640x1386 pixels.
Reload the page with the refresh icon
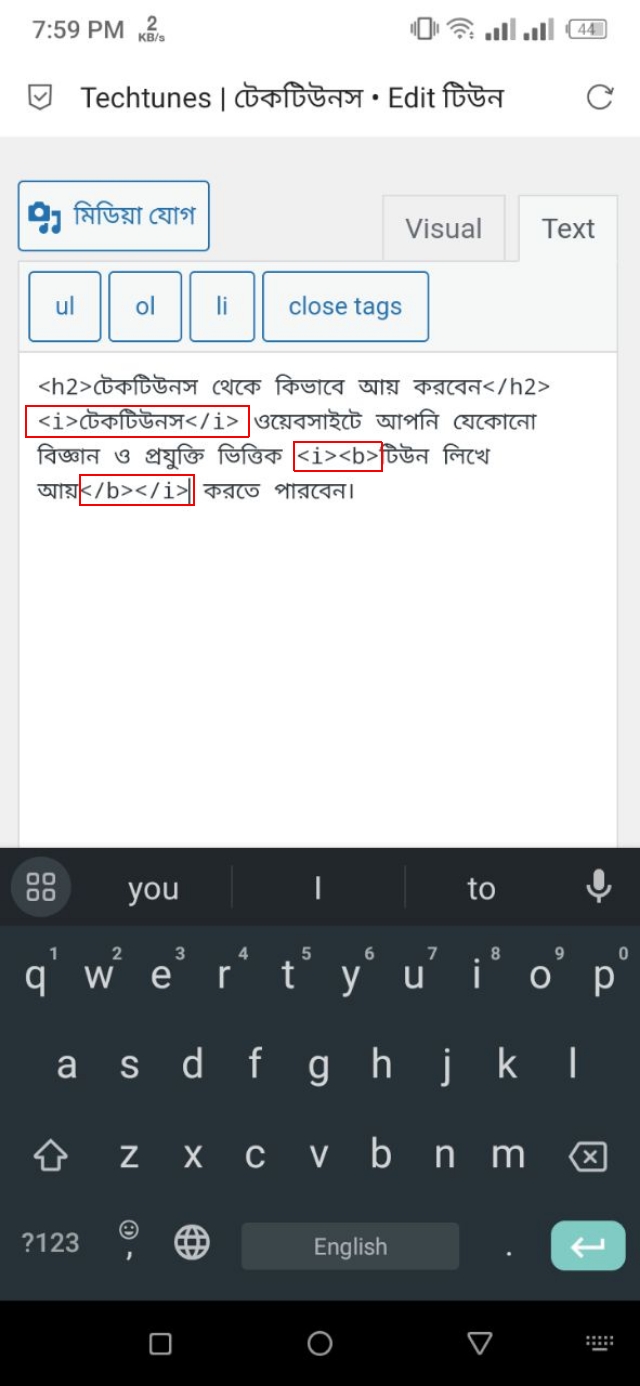tap(599, 97)
